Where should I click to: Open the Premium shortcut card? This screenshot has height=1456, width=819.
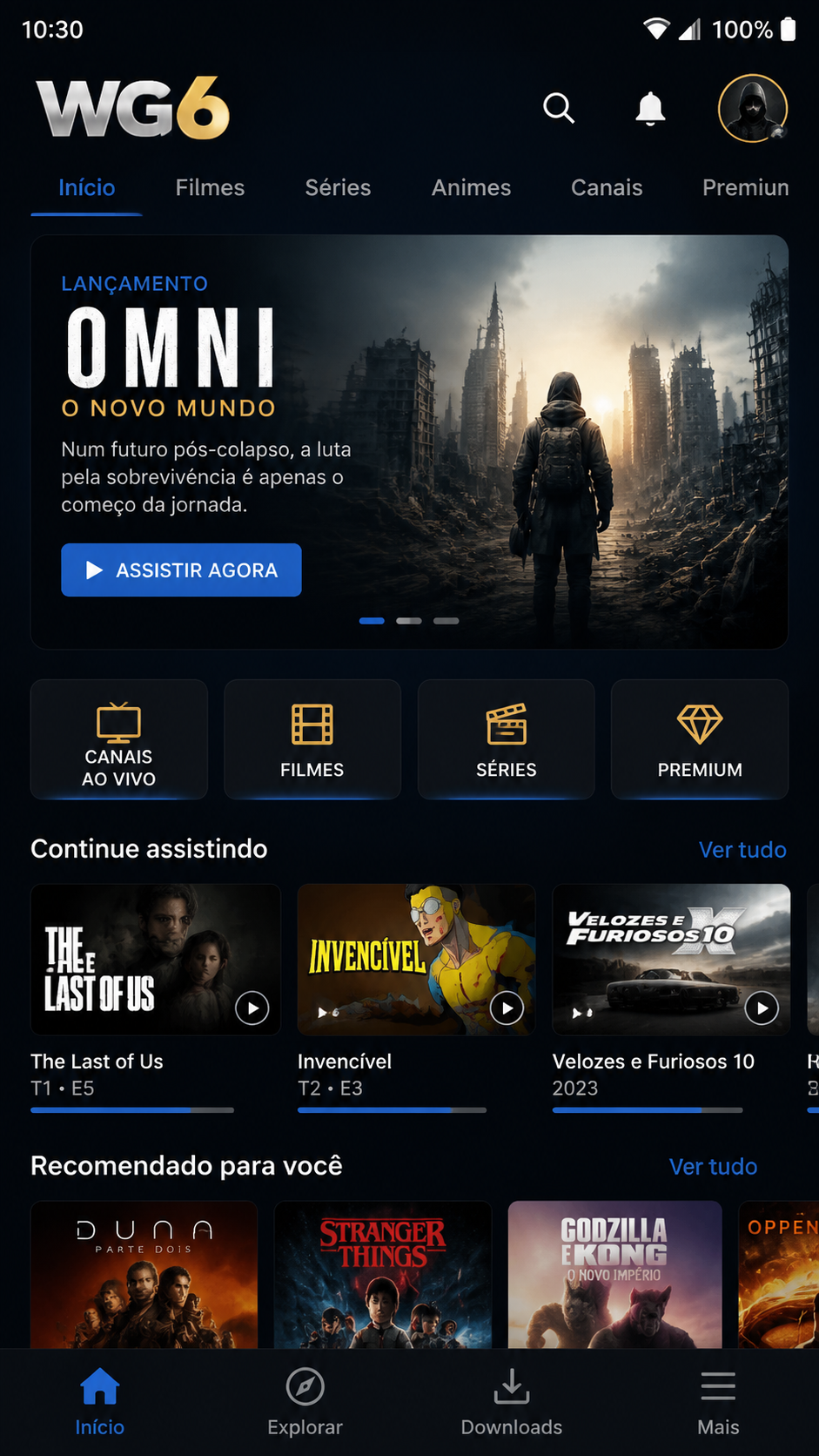coord(700,739)
